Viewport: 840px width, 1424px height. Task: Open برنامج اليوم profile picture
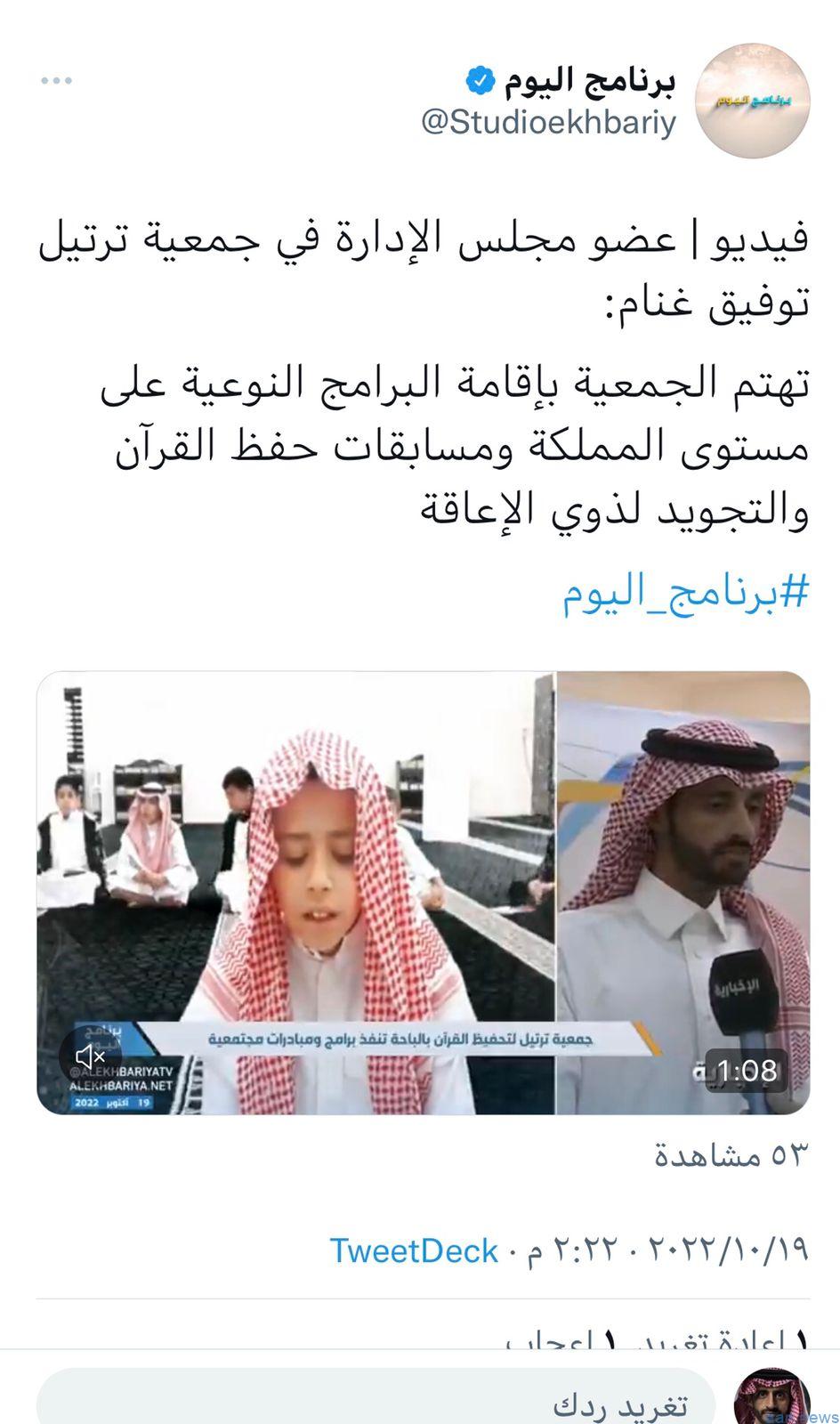[x=752, y=101]
